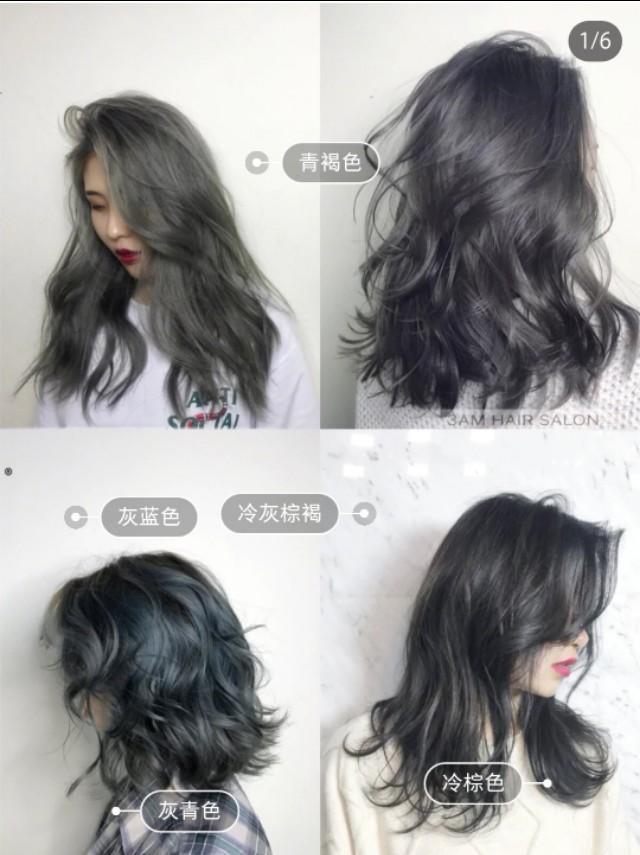Viewport: 640px width, 855px height.
Task: Select the 冷灰棕褐 tag
Action: (x=279, y=514)
